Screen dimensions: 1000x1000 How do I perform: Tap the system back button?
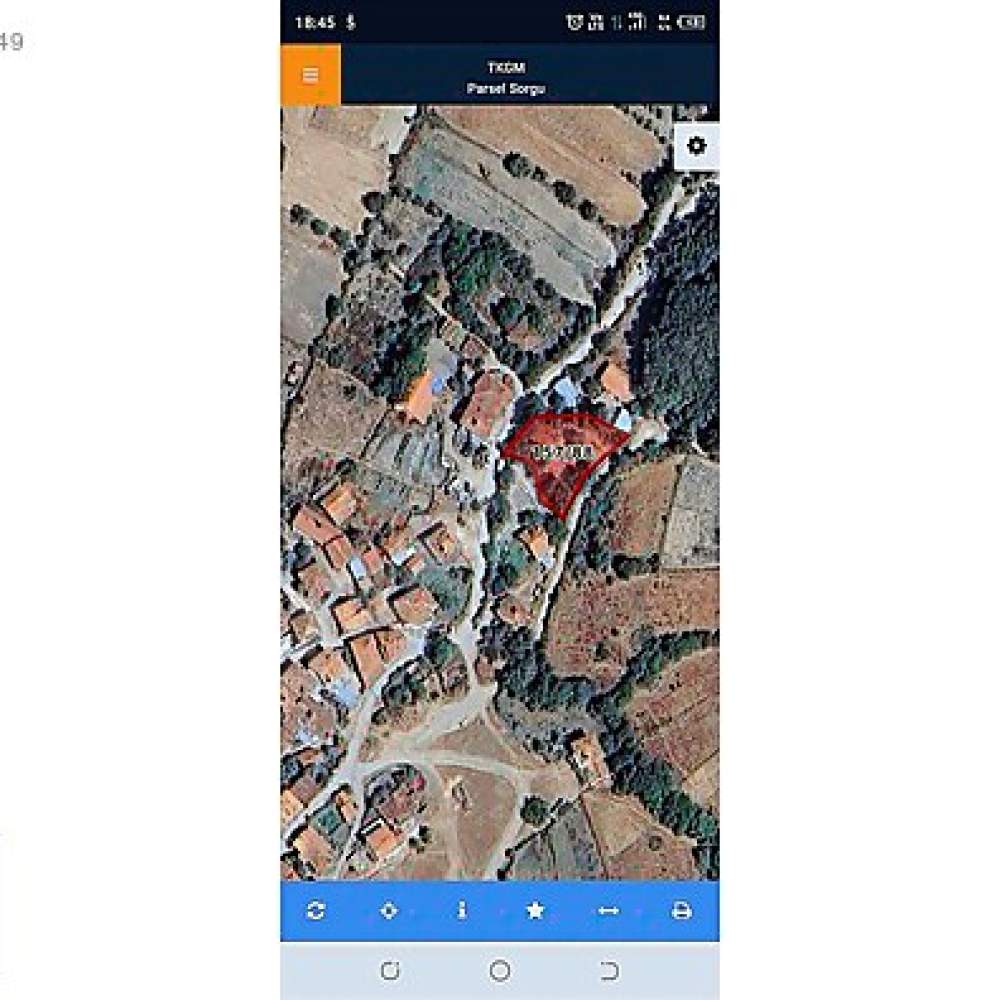point(609,970)
